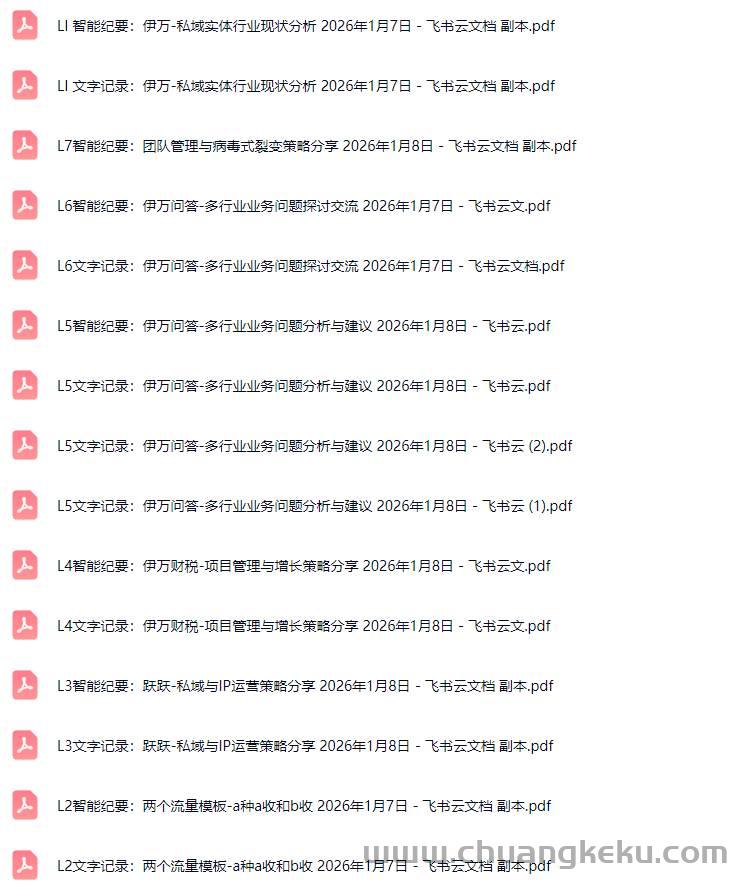
Task: Select the L6智能纪要 伊万问答 PDF
Action: coord(303,206)
